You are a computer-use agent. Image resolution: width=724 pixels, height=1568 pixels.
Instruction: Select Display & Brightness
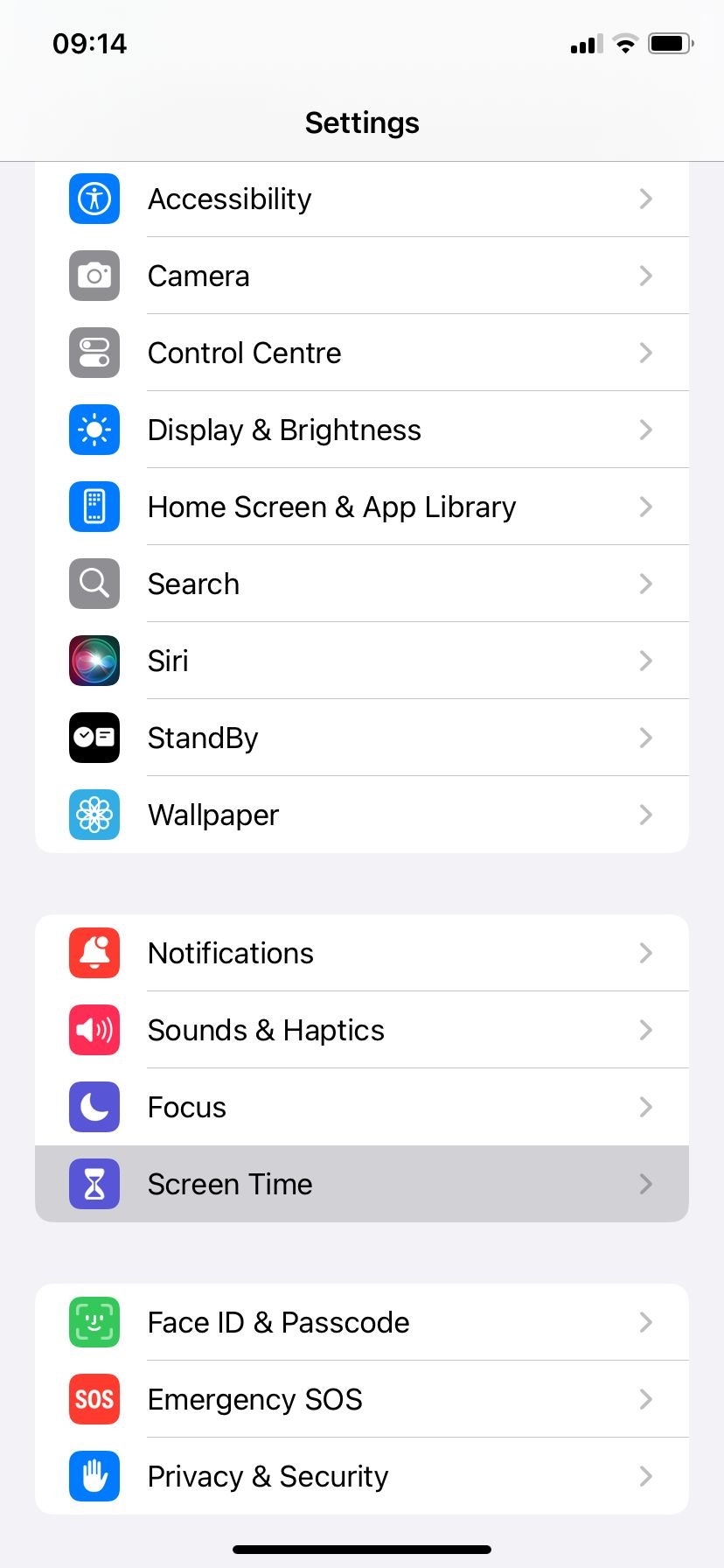pyautogui.click(x=361, y=430)
